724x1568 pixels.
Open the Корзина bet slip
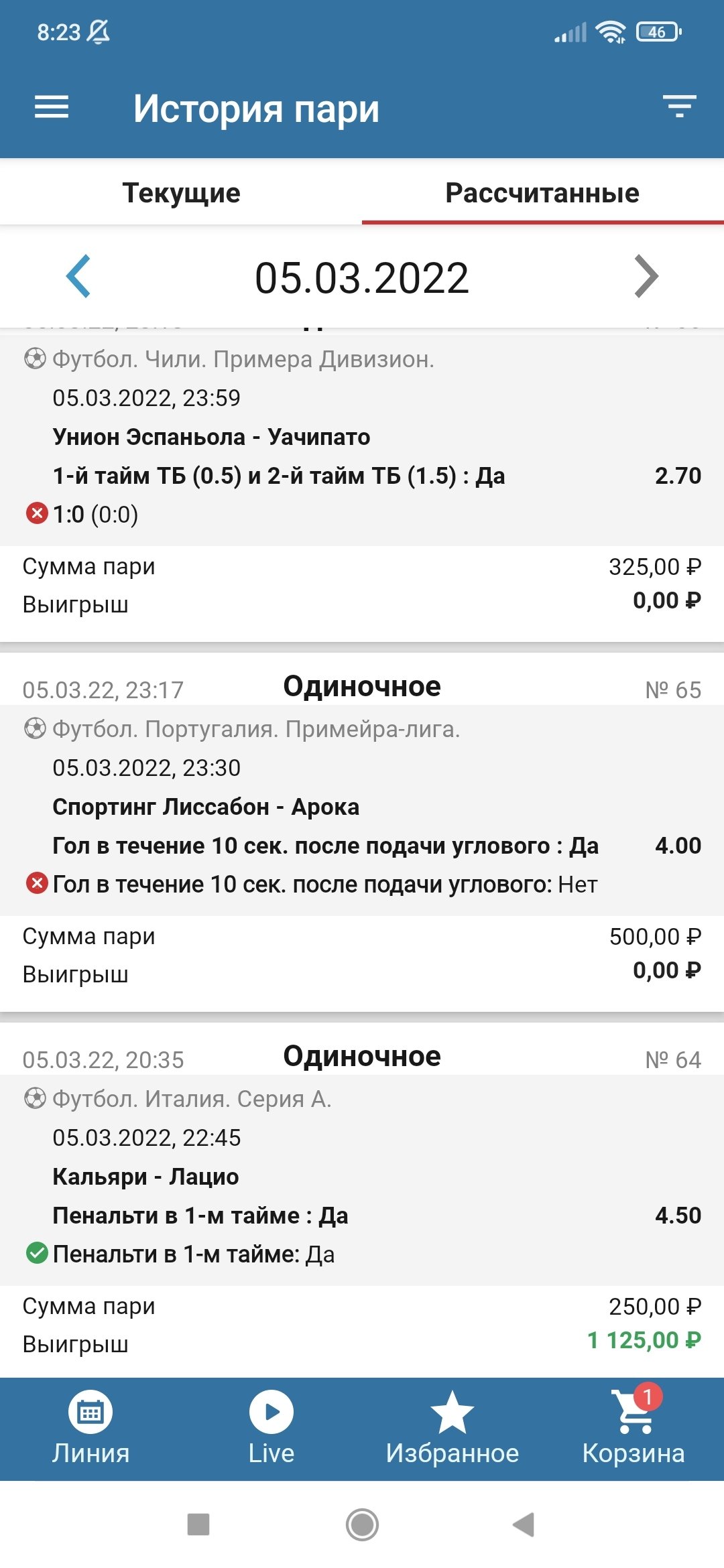(633, 1427)
